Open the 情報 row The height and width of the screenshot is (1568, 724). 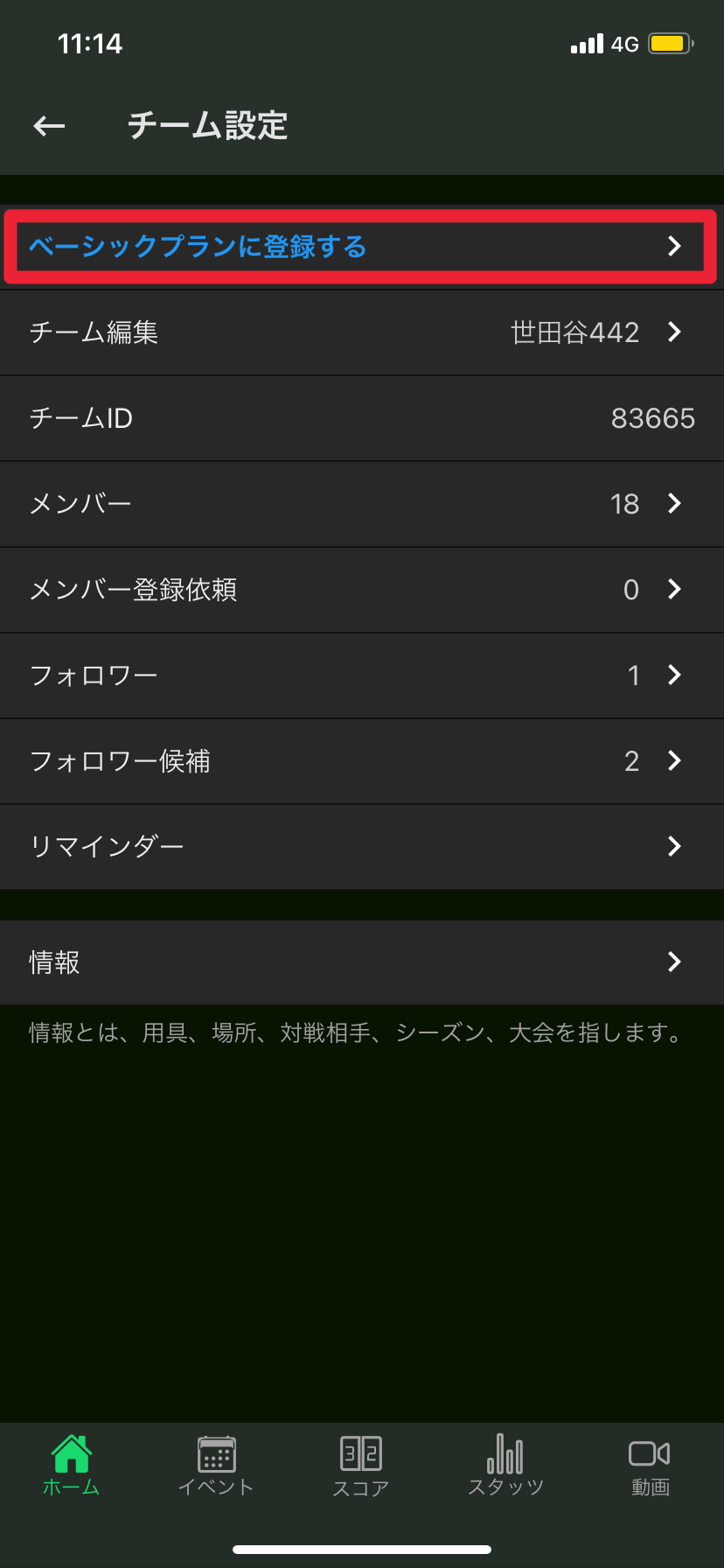(x=362, y=962)
